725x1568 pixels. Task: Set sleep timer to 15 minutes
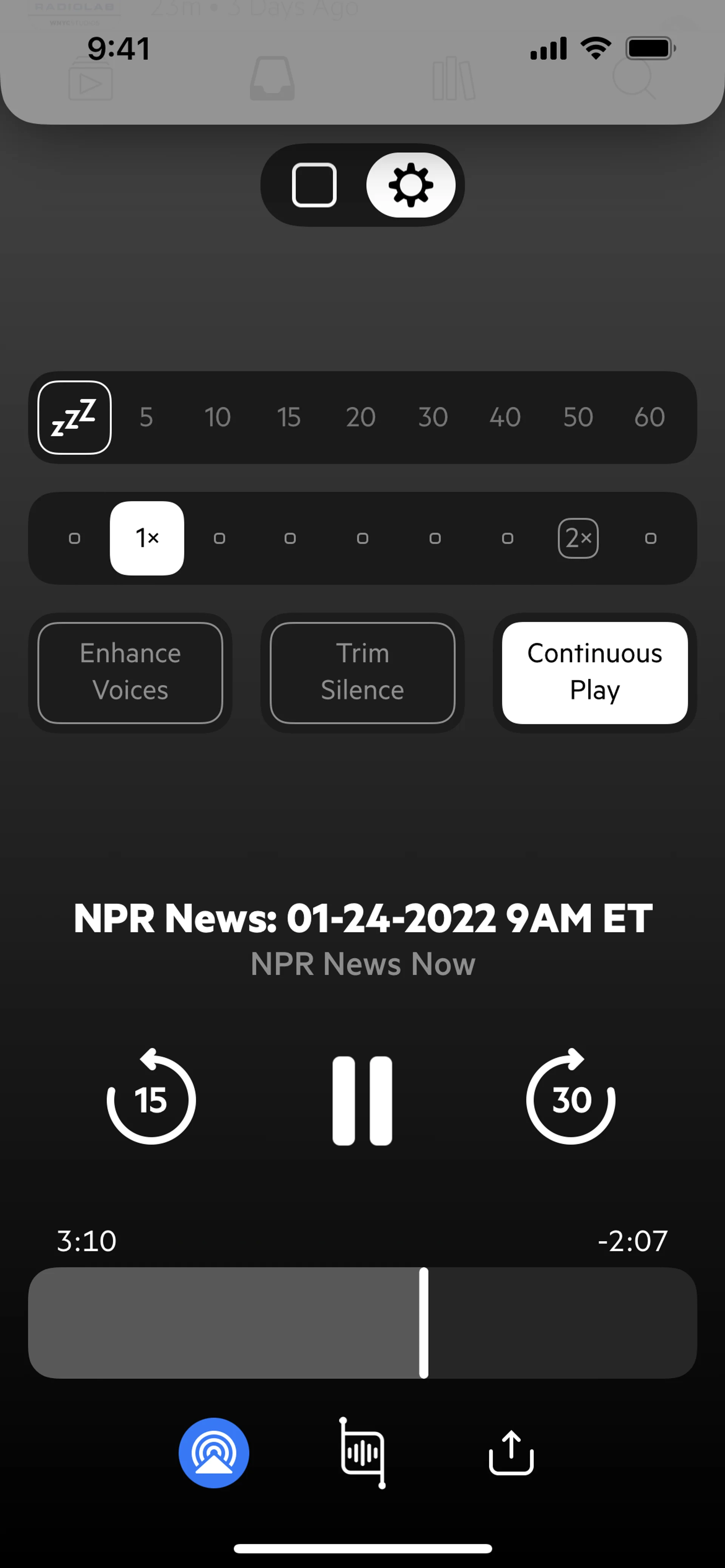[289, 417]
